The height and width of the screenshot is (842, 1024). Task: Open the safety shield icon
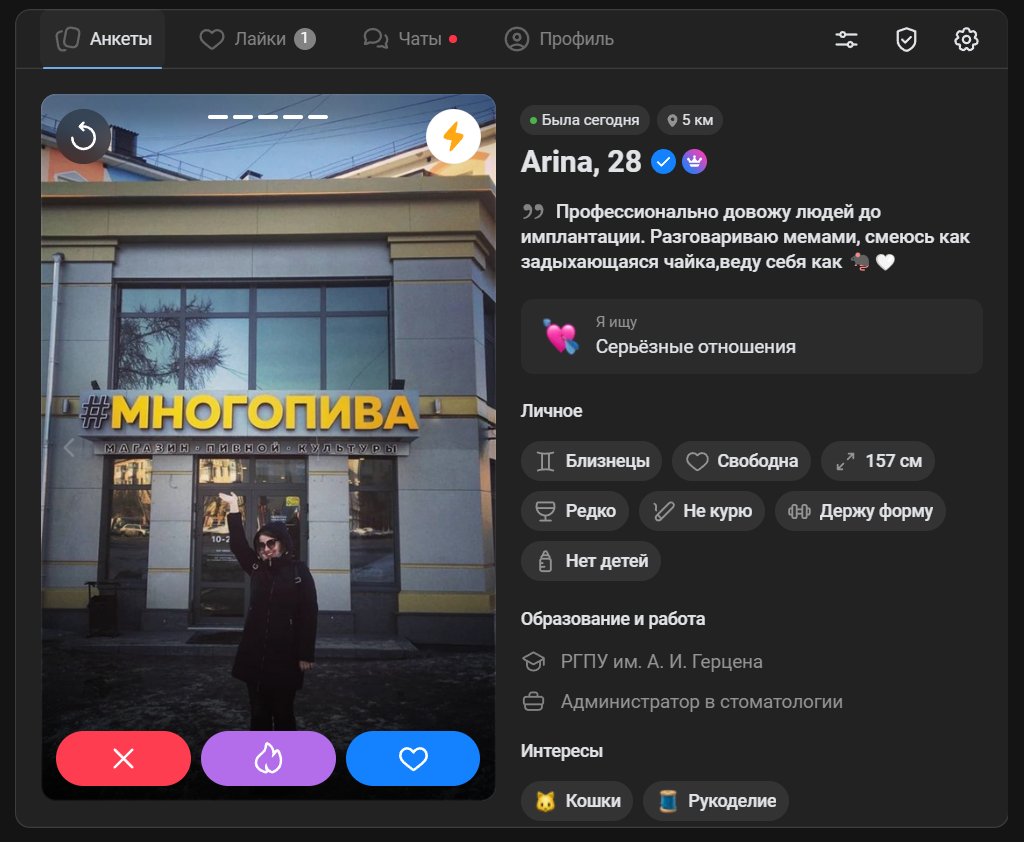coord(906,39)
